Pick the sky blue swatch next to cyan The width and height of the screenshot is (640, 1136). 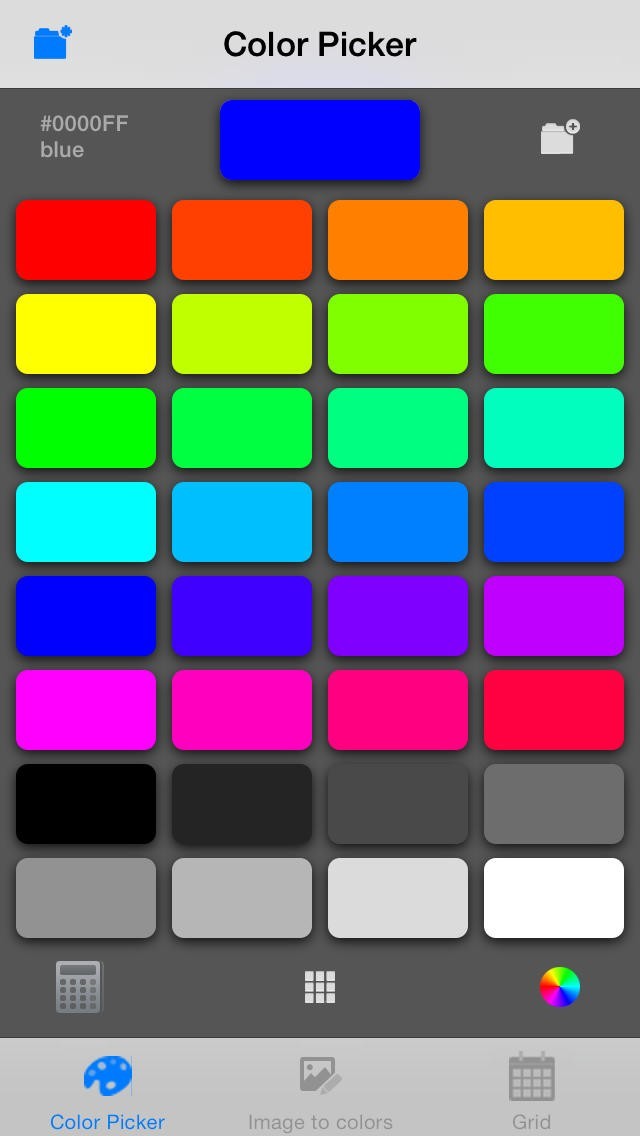coord(242,522)
